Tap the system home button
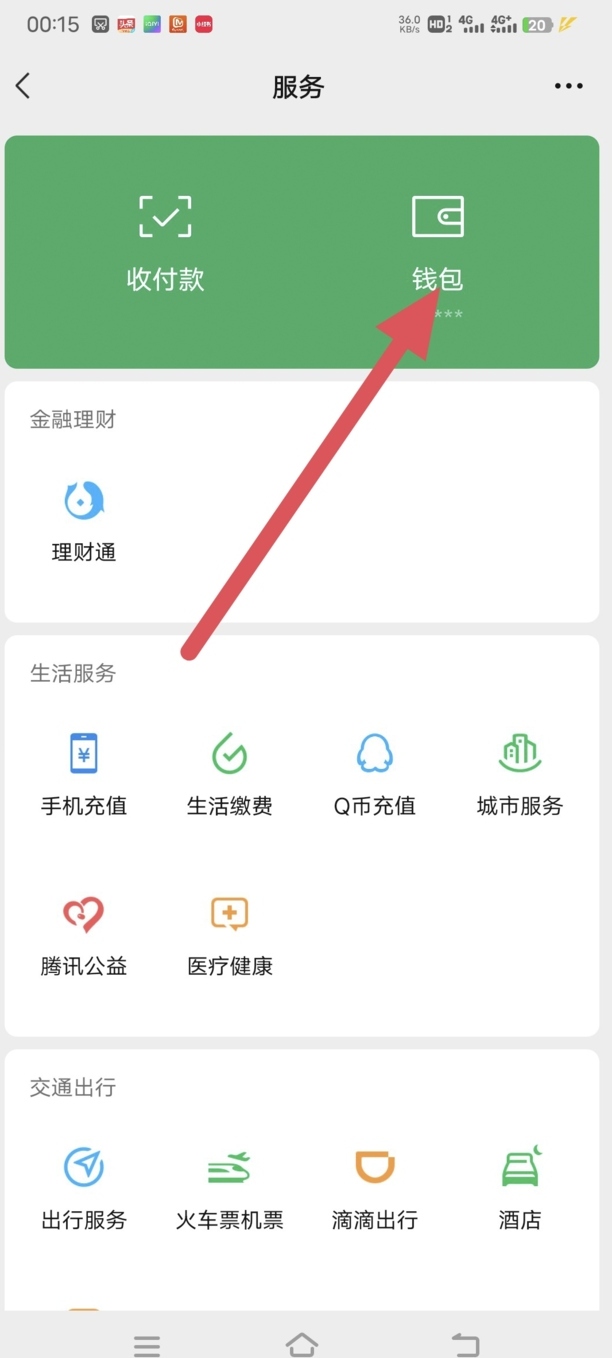 302,1343
